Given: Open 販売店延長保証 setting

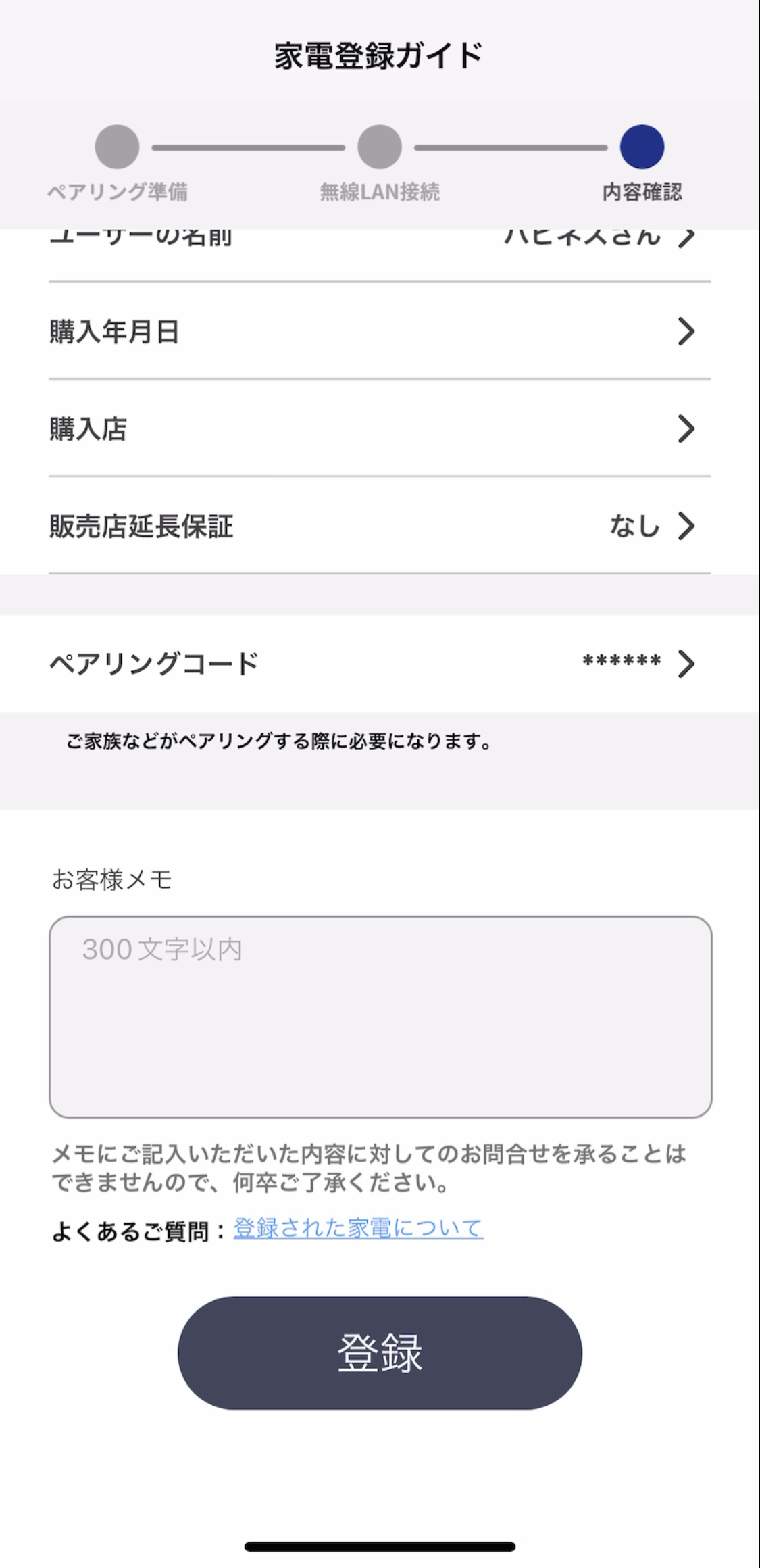Looking at the screenshot, I should pyautogui.click(x=378, y=526).
